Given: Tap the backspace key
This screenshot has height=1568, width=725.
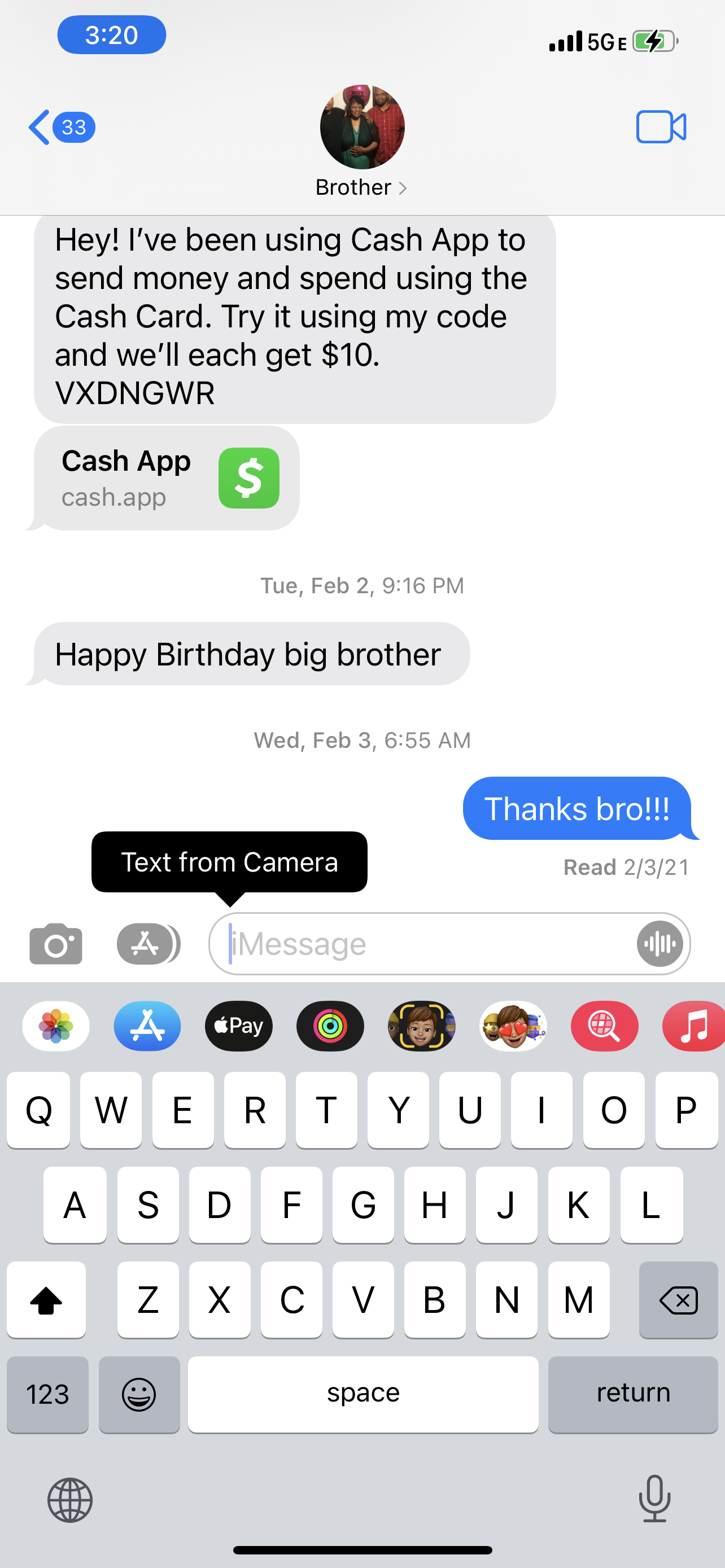Looking at the screenshot, I should (x=678, y=1300).
